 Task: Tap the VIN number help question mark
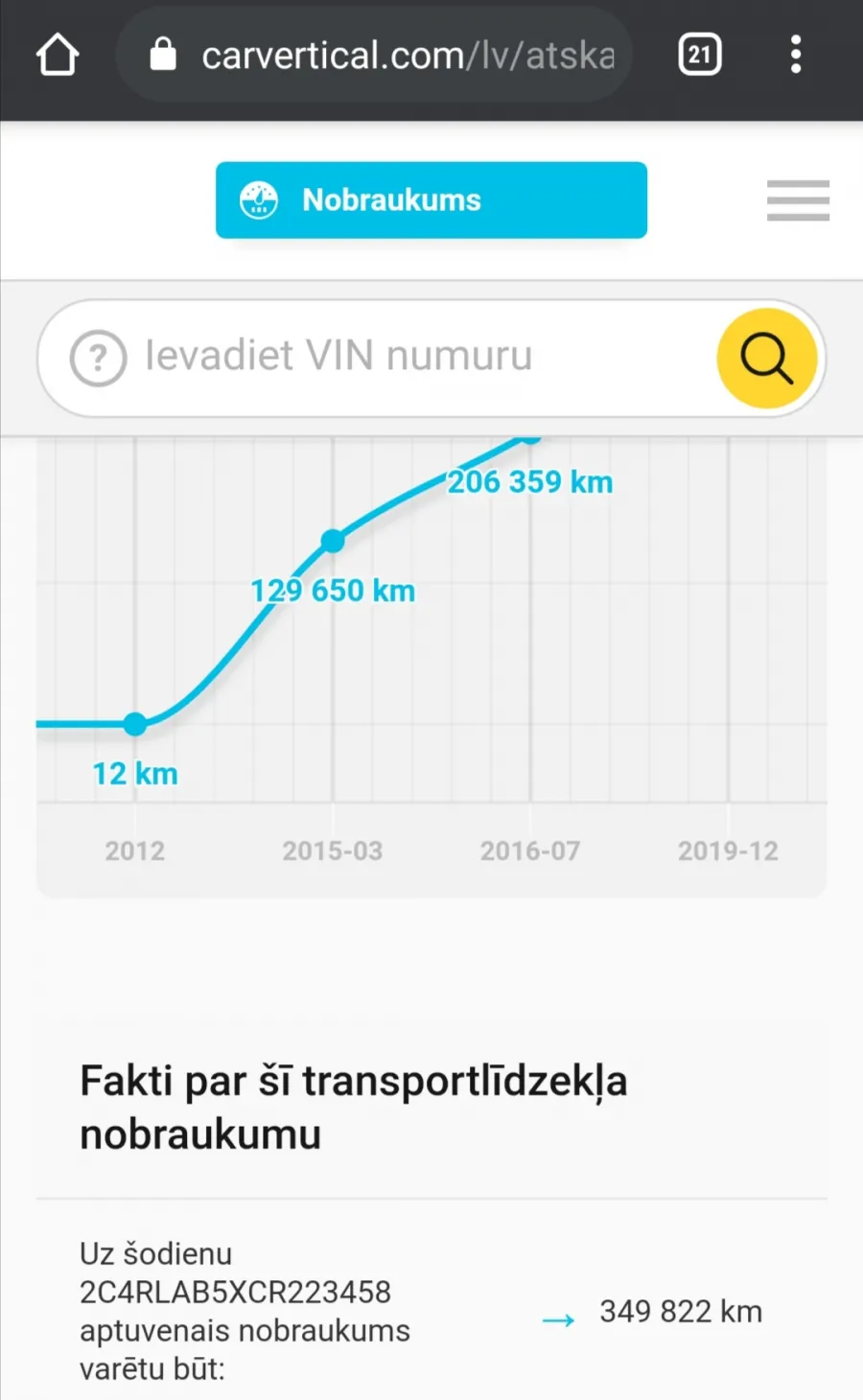point(98,358)
